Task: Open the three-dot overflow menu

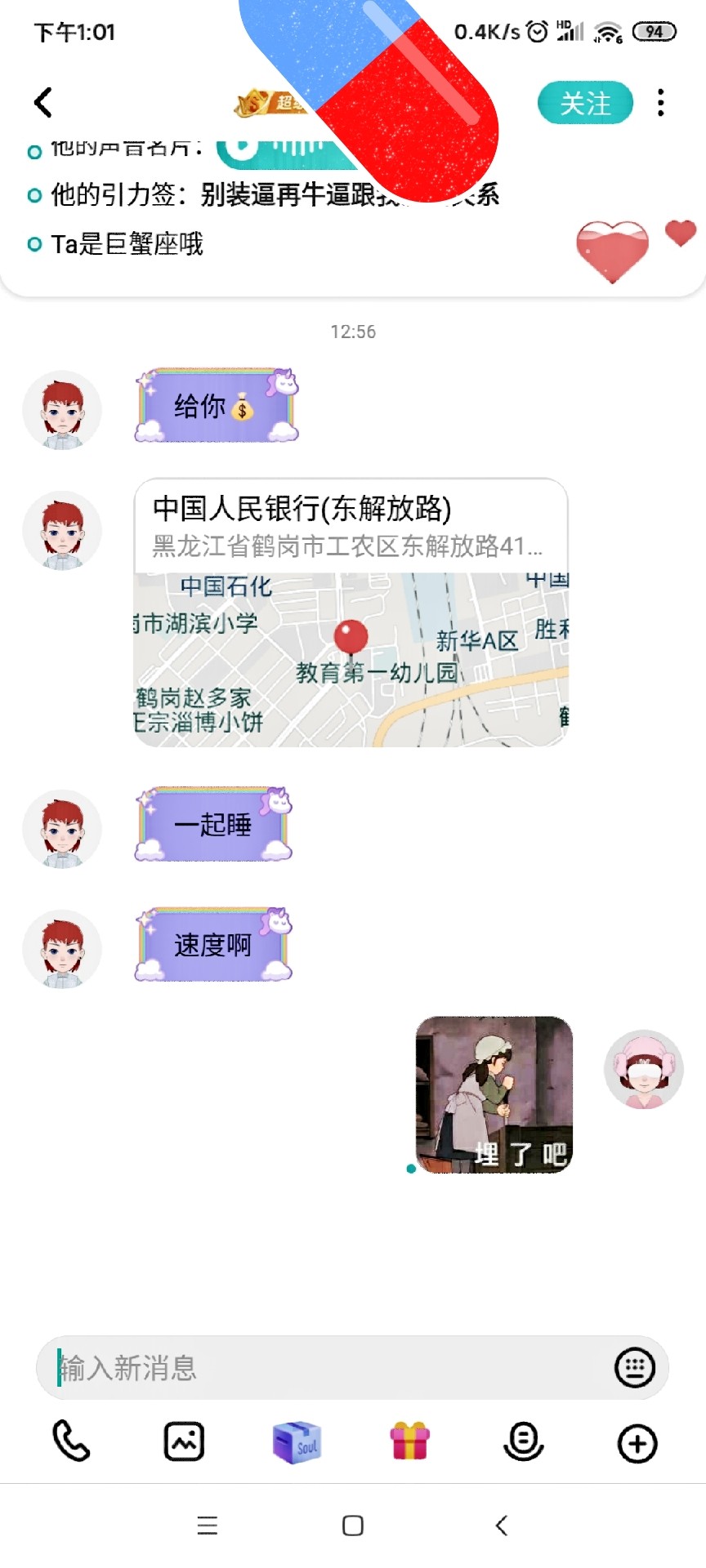Action: tap(660, 103)
